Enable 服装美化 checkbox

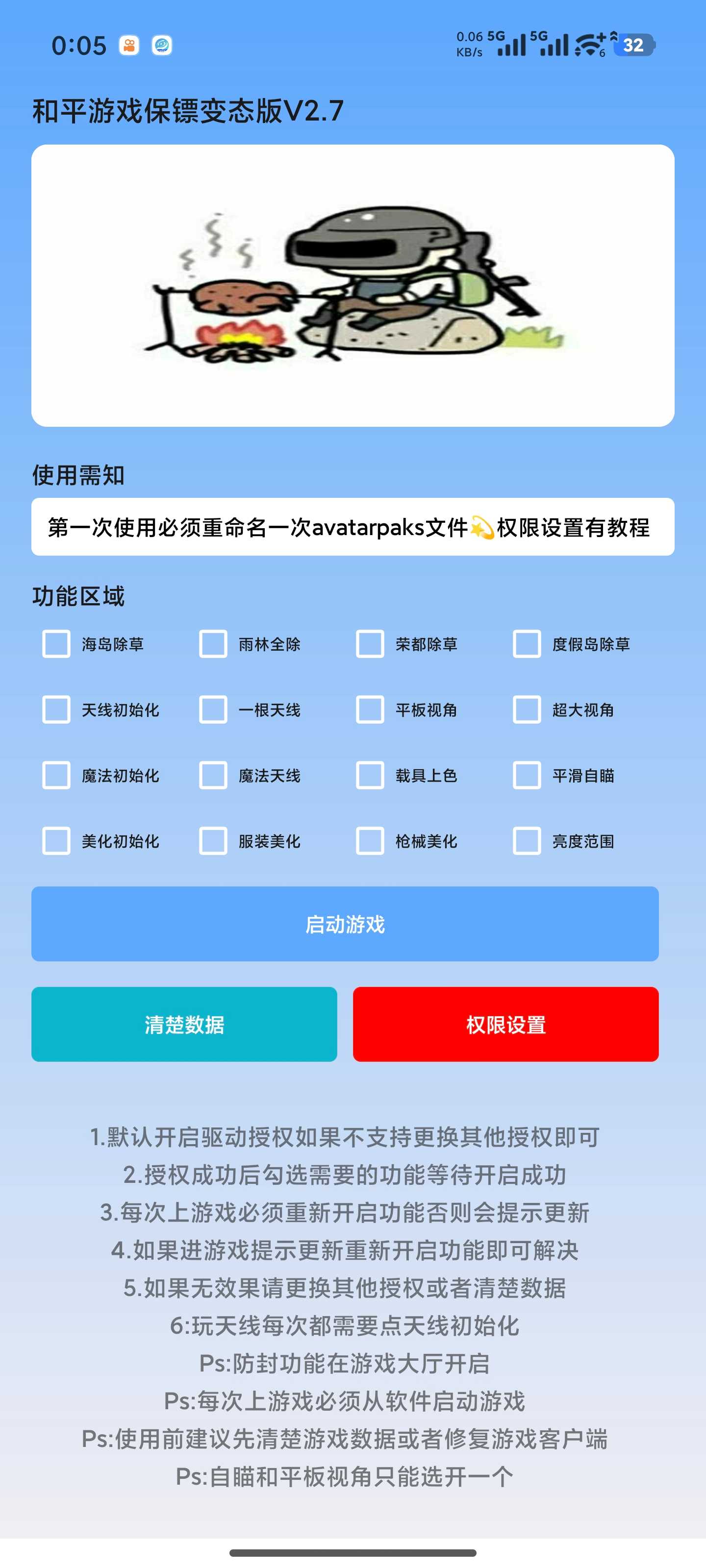pyautogui.click(x=213, y=841)
